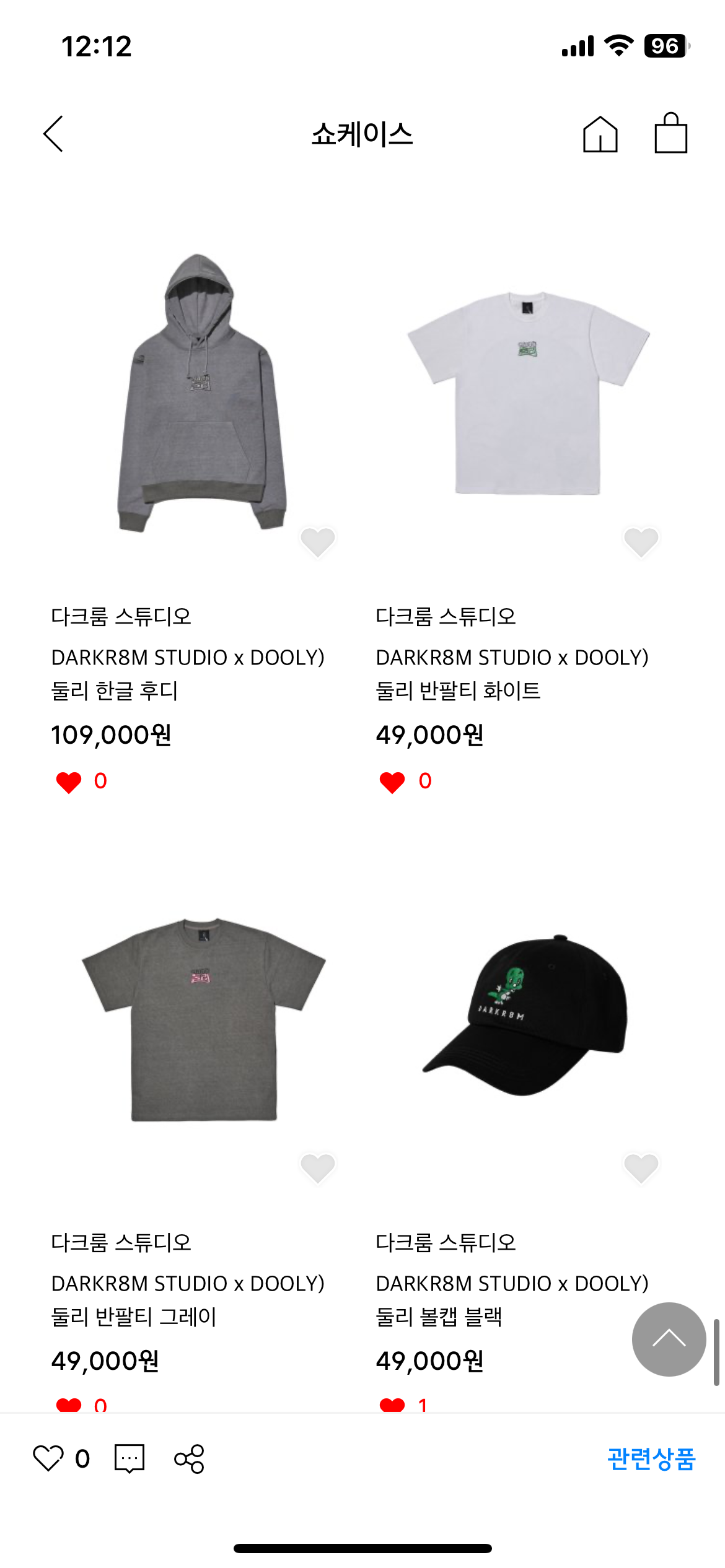
Task: Like the 둘리 반팔티 화이트 with heart
Action: pyautogui.click(x=641, y=542)
